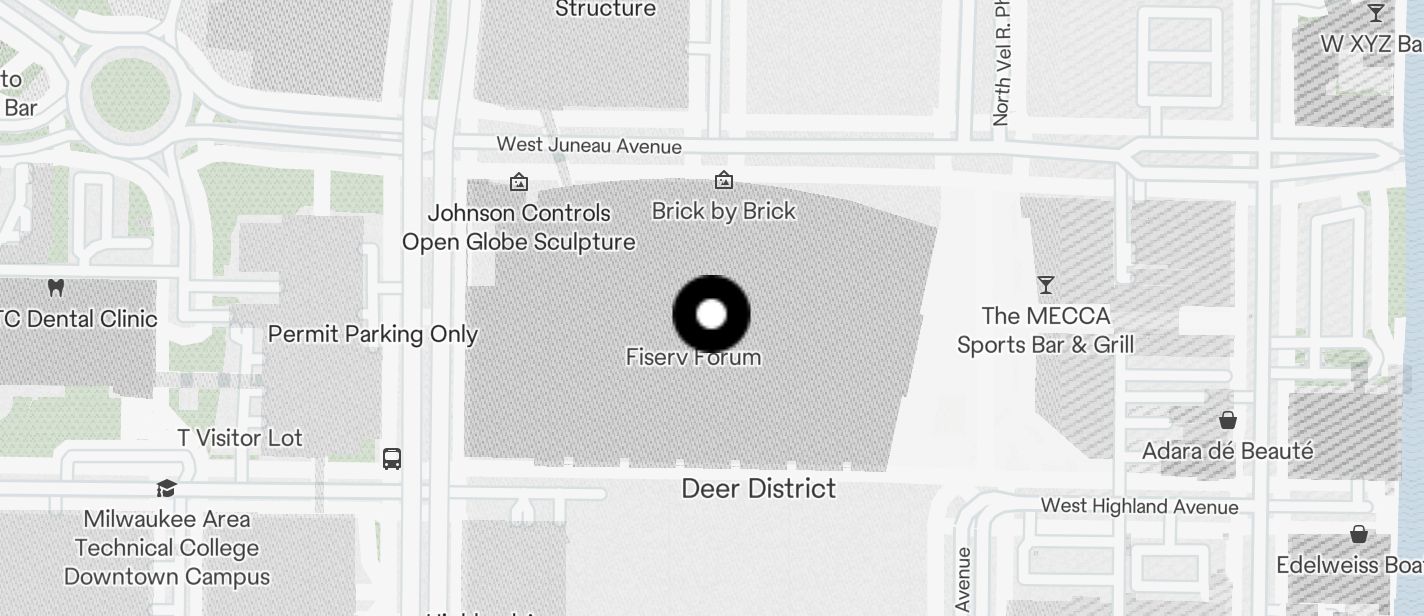This screenshot has height=616, width=1424.
Task: Open the Adara dé Beauté shop marker
Action: (x=1227, y=421)
